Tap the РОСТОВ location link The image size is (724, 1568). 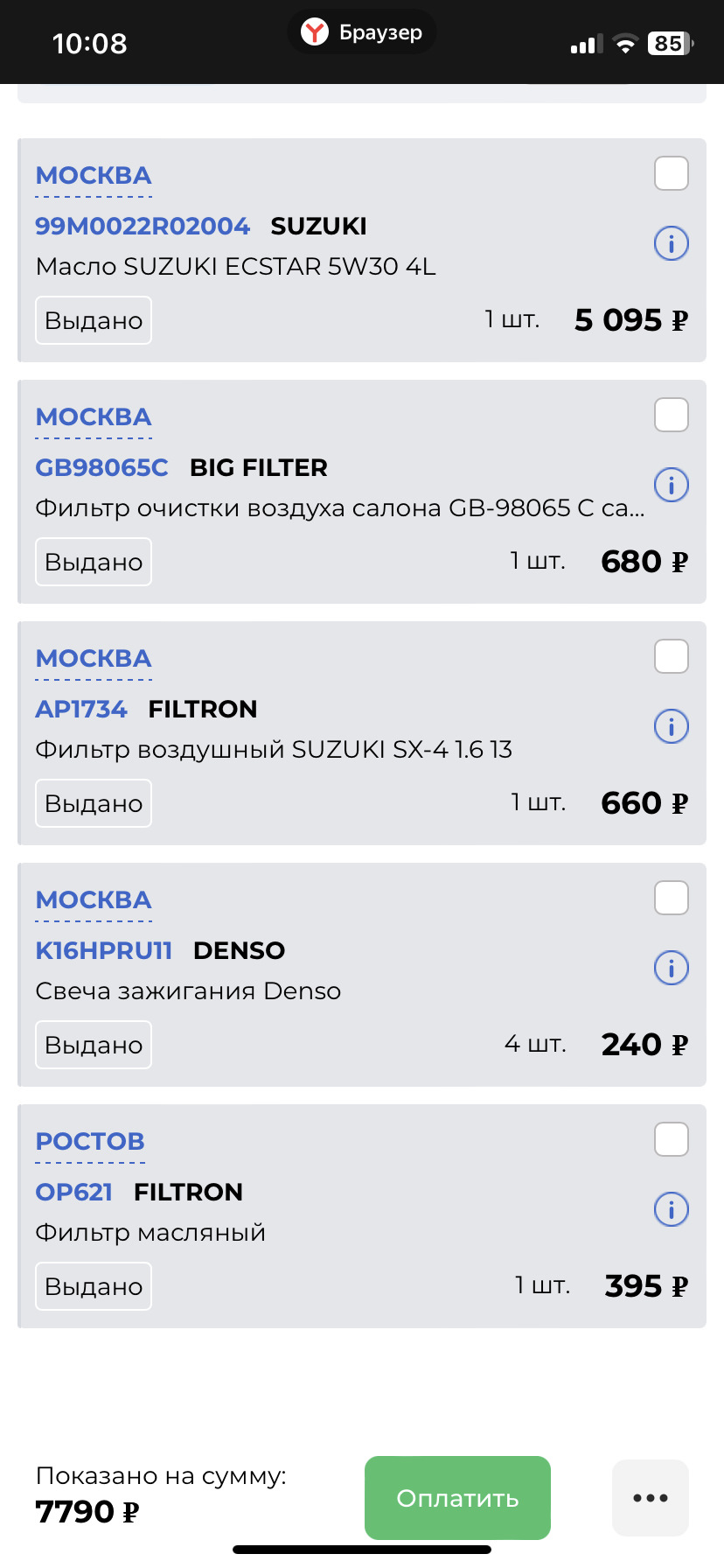(90, 1142)
